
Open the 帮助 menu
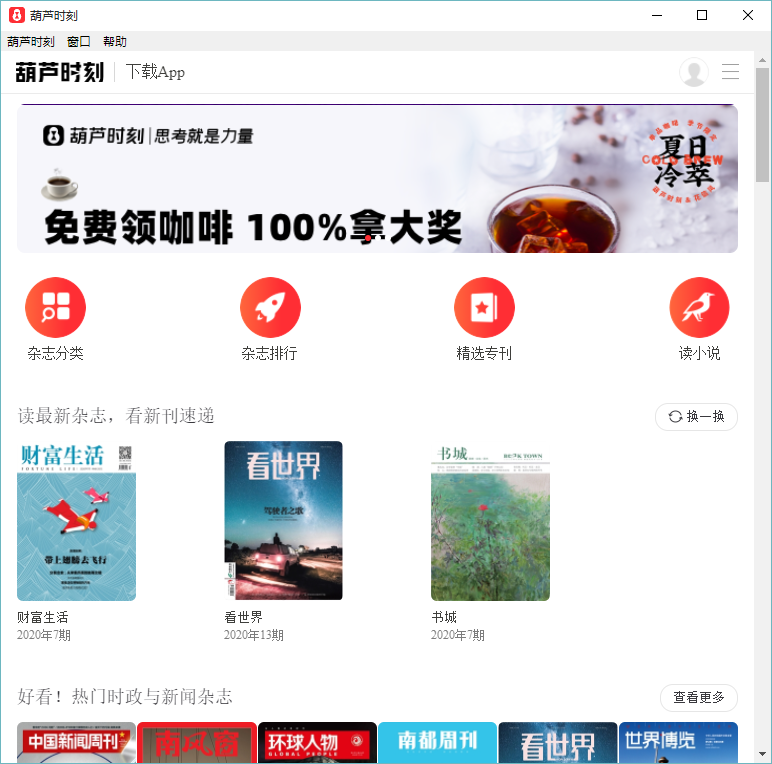(115, 42)
